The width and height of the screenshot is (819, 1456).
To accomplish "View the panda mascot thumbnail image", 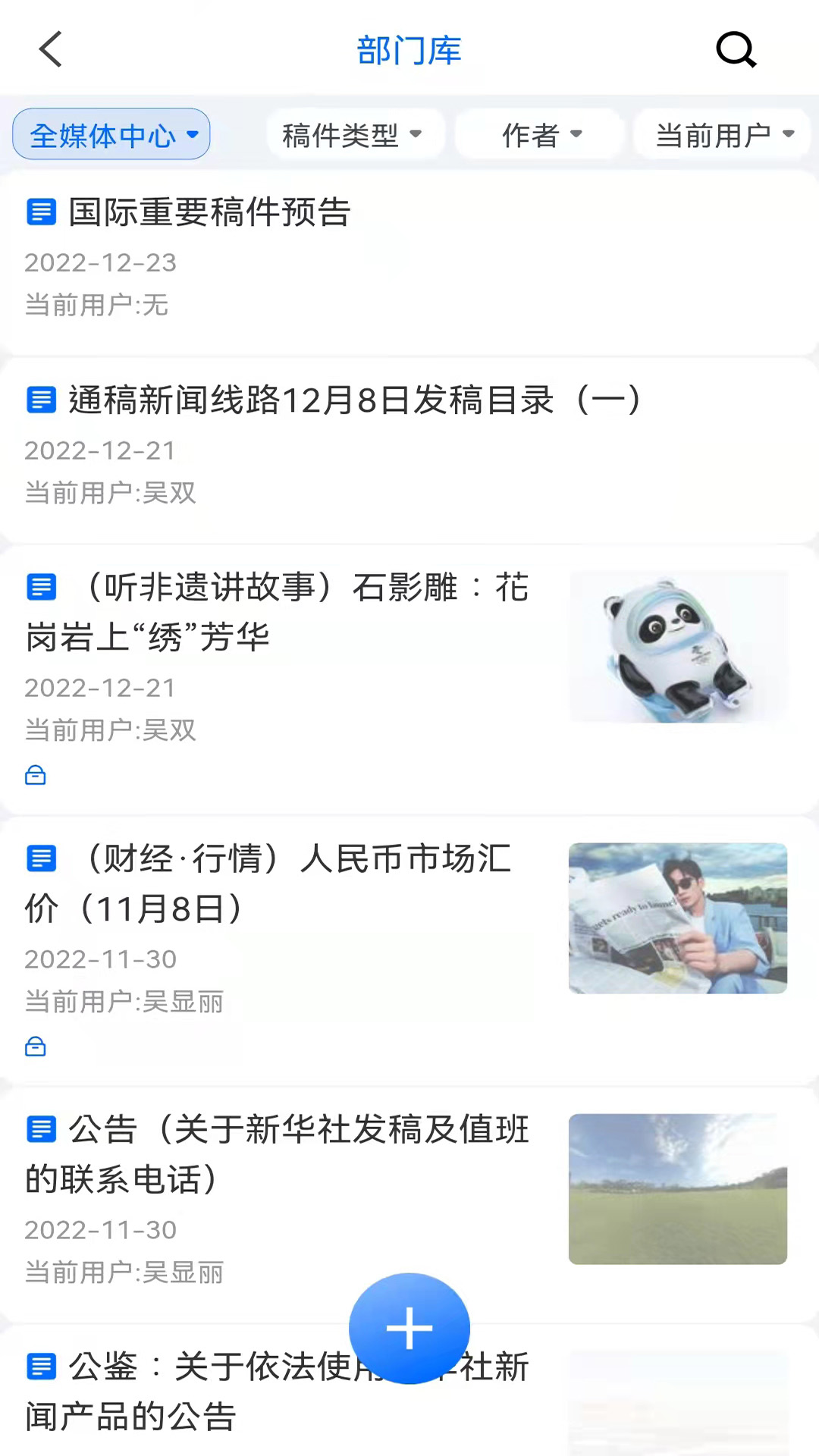I will pos(678,647).
